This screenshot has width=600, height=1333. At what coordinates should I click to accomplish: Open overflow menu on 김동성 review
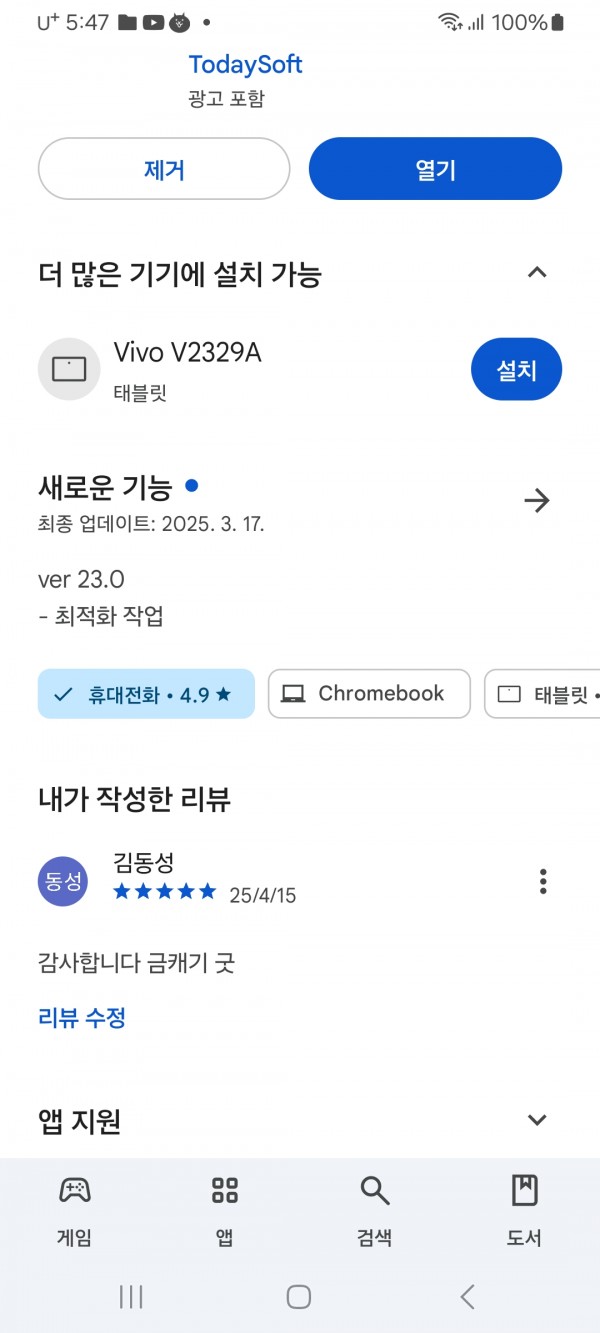click(x=543, y=881)
